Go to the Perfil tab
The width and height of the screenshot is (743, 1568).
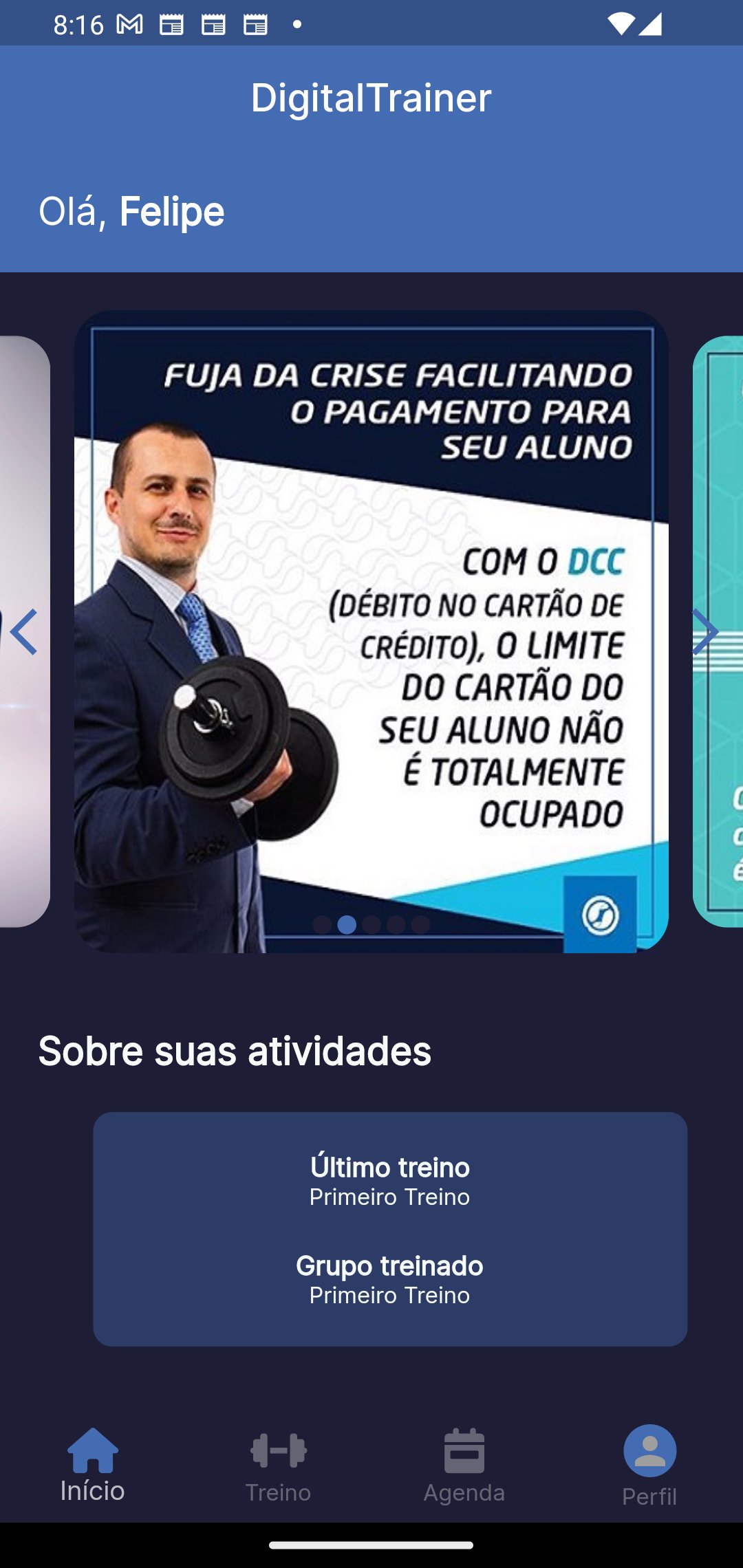[x=649, y=1465]
